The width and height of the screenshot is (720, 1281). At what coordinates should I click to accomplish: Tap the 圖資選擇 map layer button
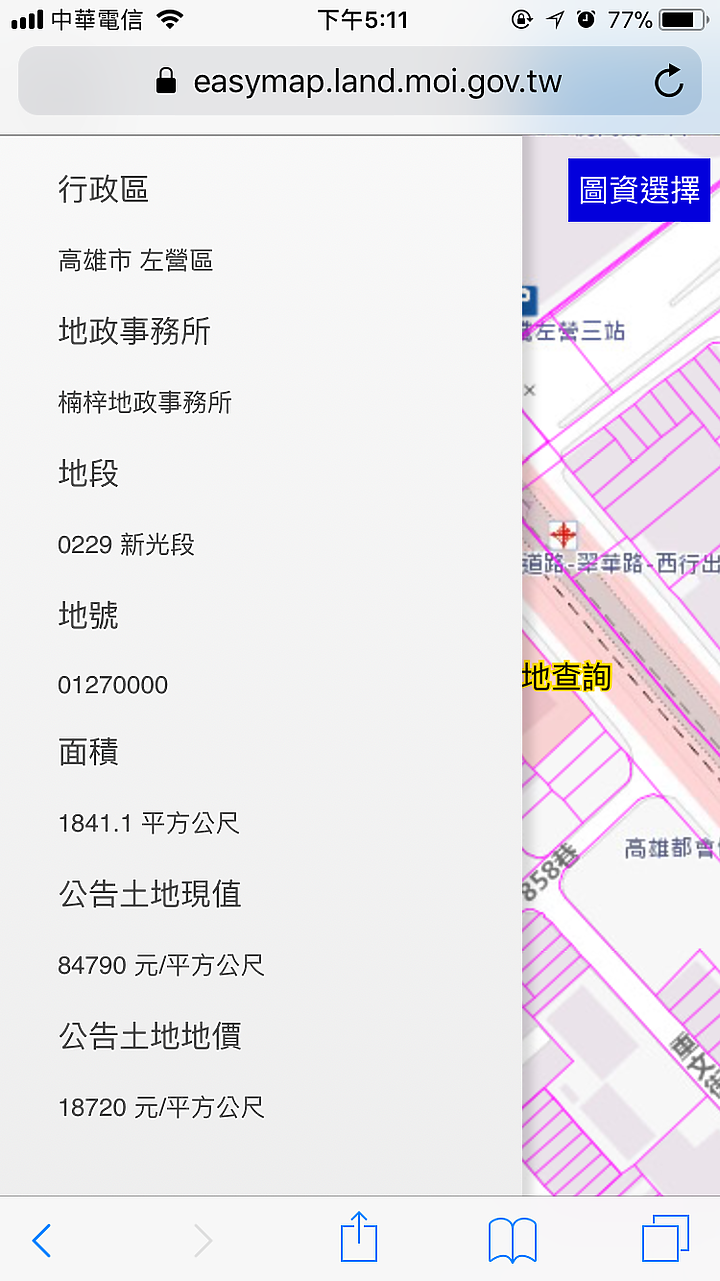[x=639, y=190]
